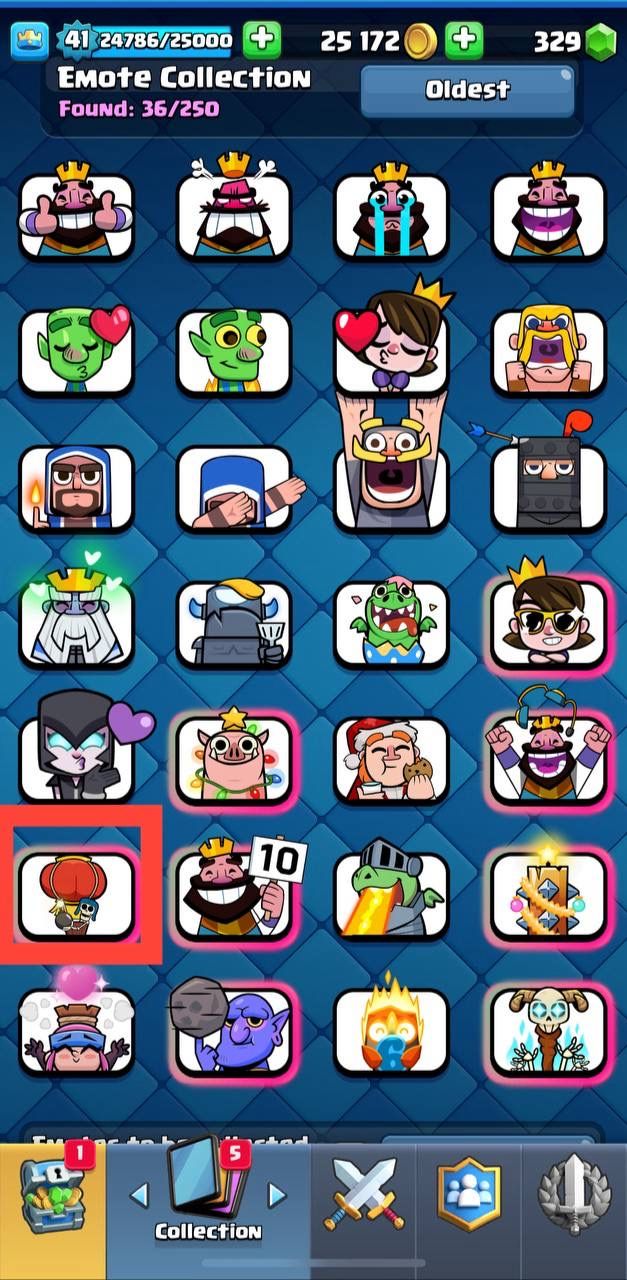Pick the goblin blowing kiss emote

pyautogui.click(x=76, y=350)
